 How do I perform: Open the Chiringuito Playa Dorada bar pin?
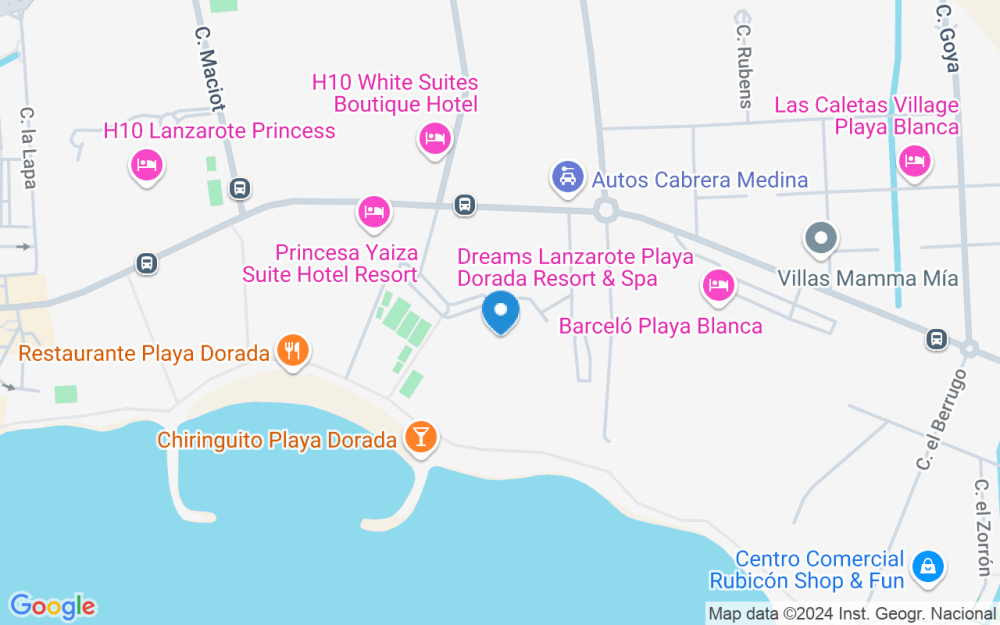(x=421, y=440)
